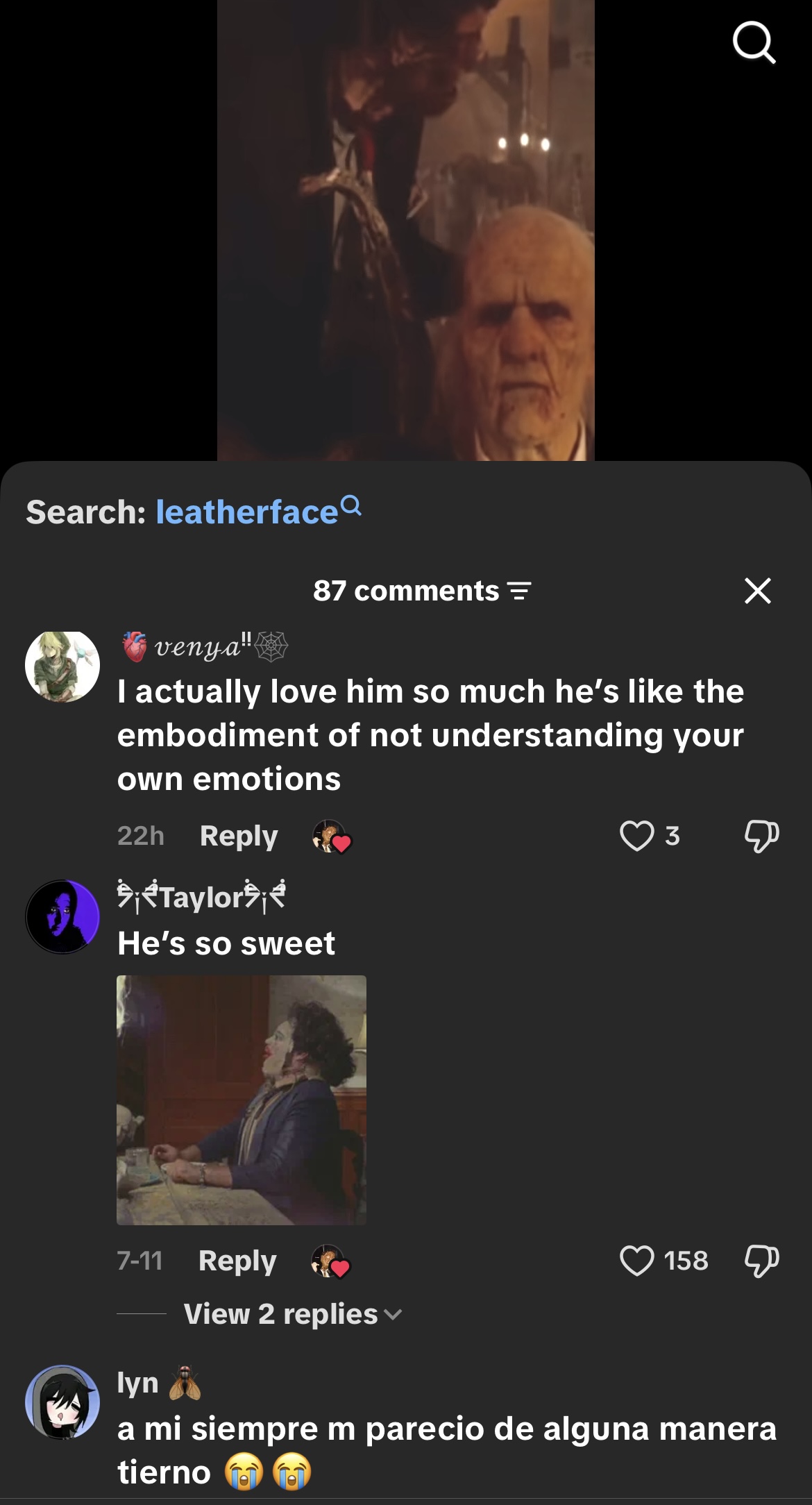Open the image in Taylor's comment
Image resolution: width=812 pixels, height=1505 pixels.
point(242,1100)
